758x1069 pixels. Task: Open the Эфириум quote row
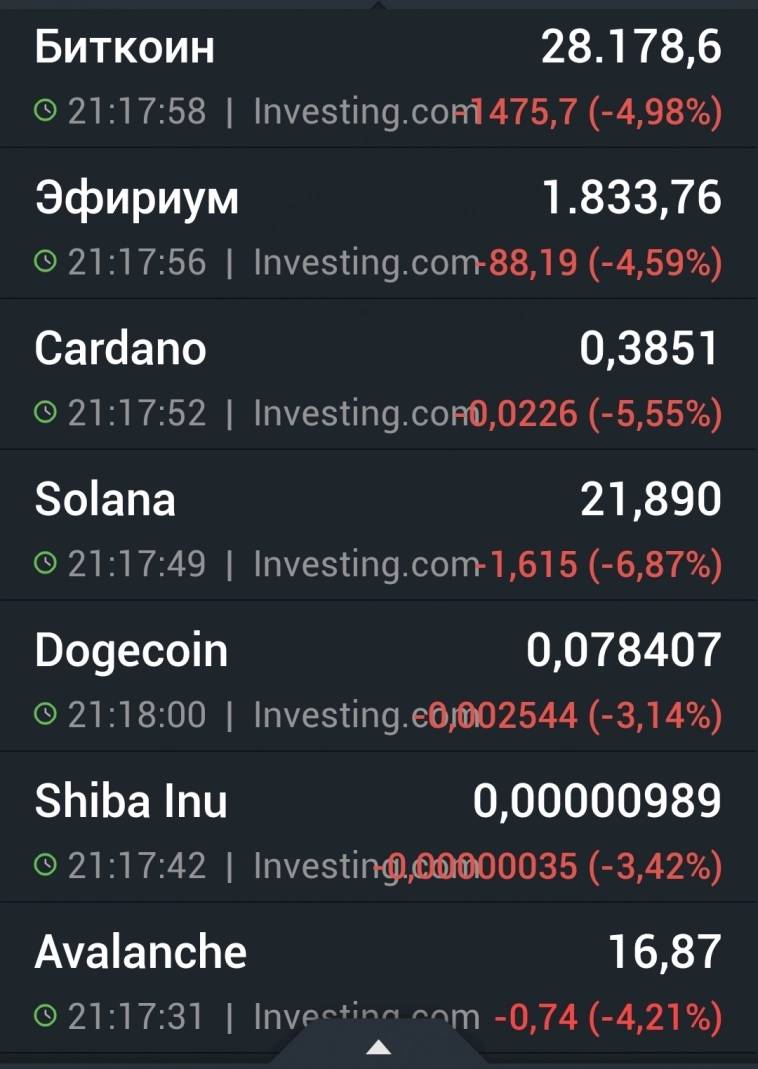378,228
